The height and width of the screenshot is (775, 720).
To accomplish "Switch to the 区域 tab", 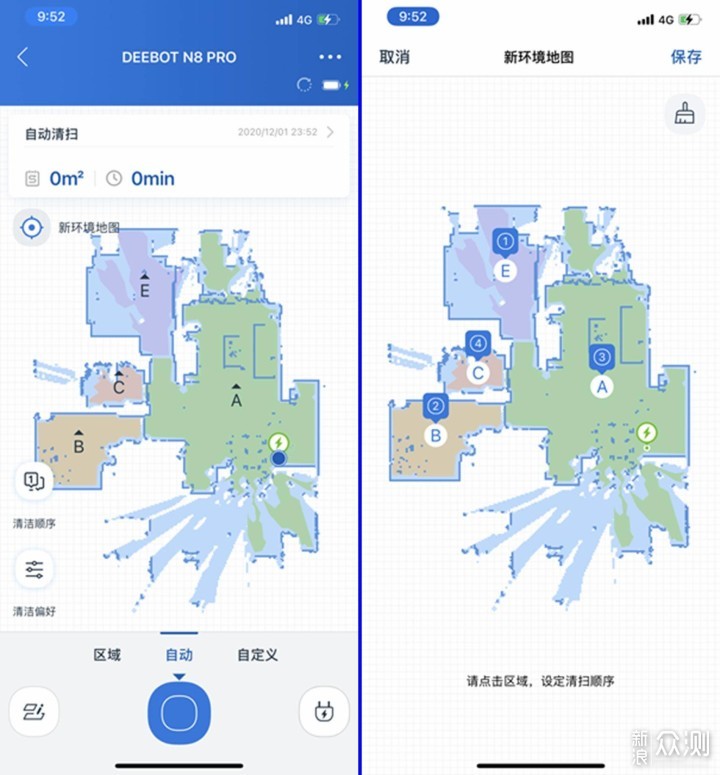I will (x=107, y=655).
